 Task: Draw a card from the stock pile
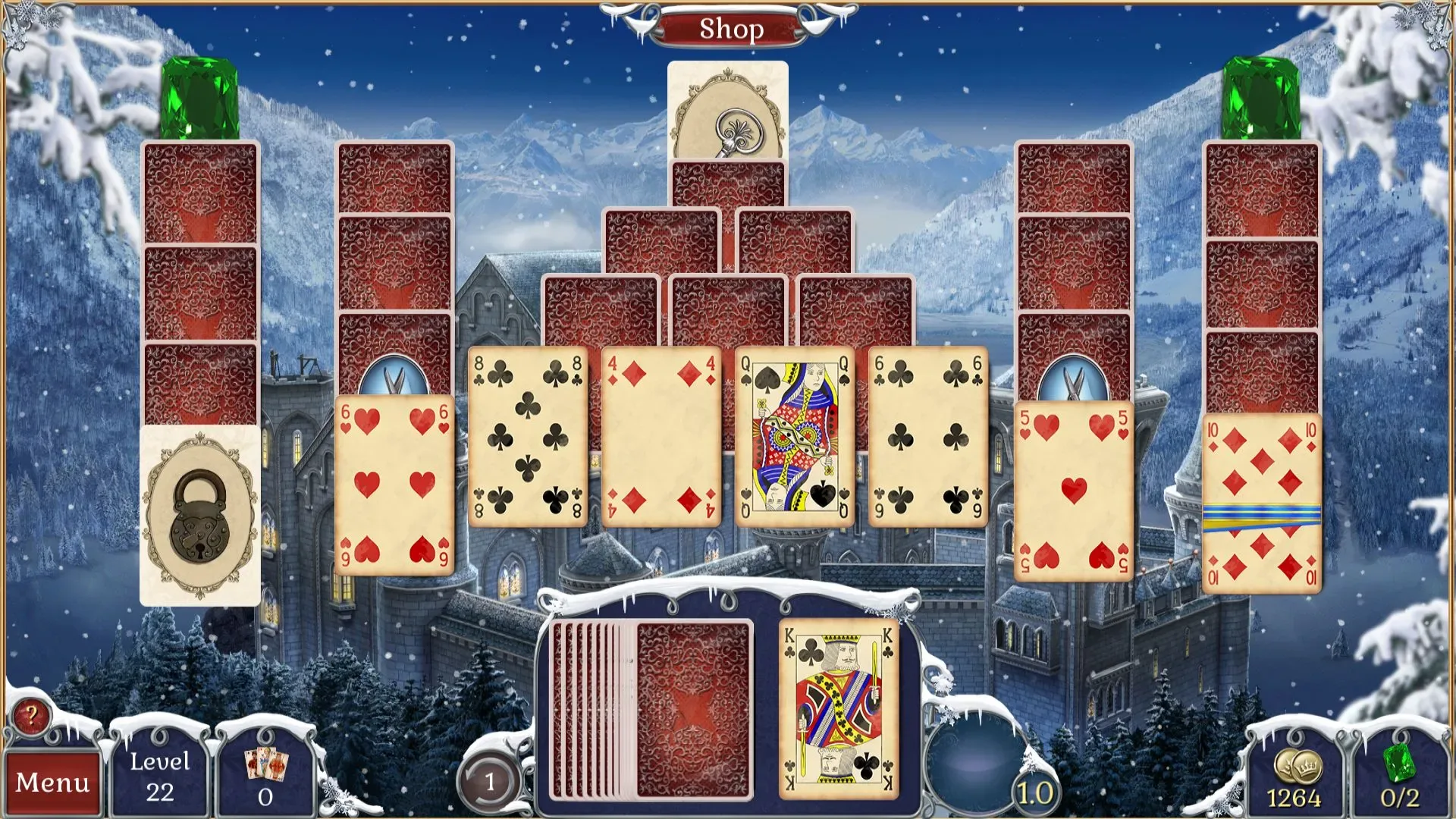[692, 710]
